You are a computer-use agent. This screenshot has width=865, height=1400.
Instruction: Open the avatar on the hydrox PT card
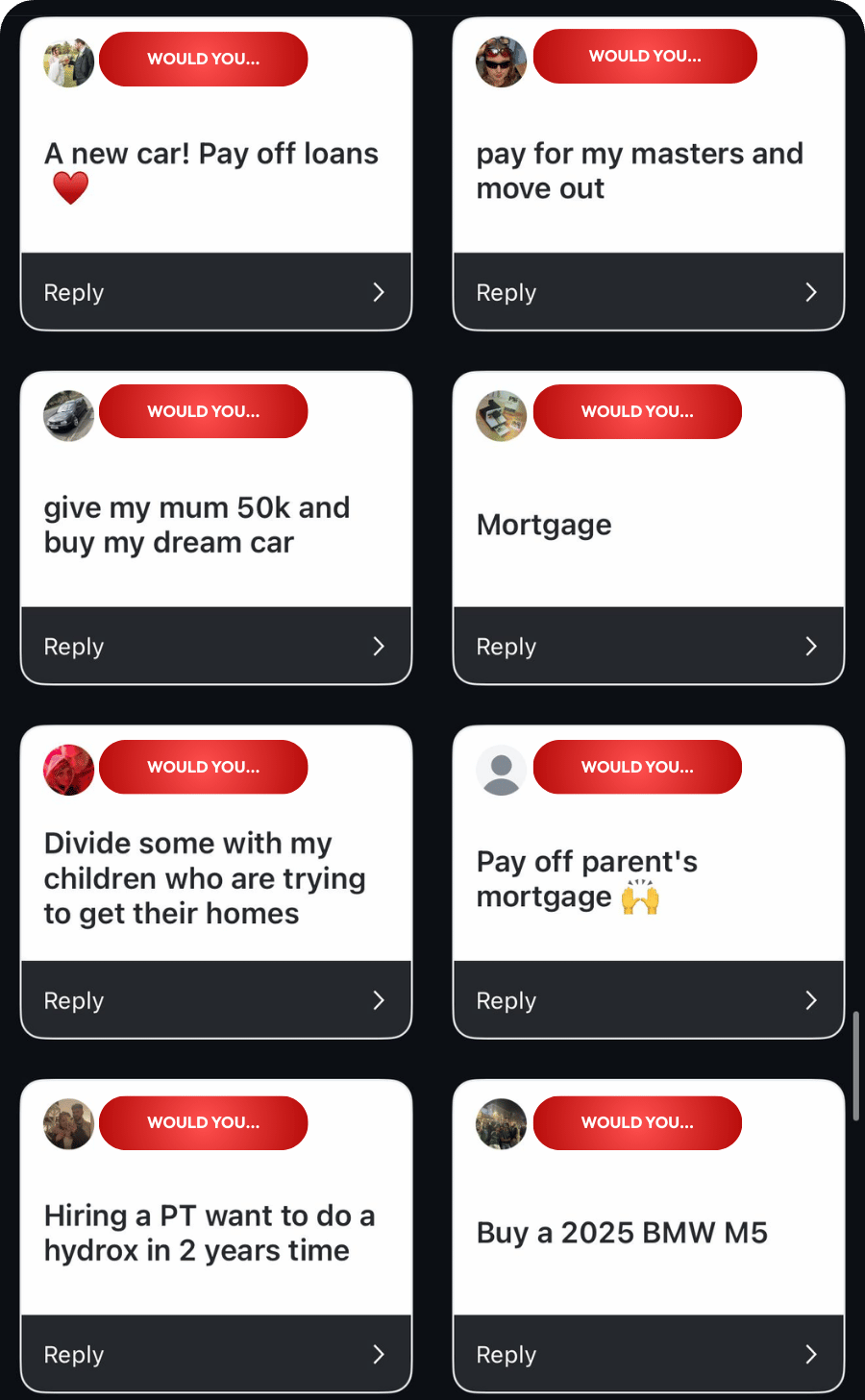[x=67, y=1123]
